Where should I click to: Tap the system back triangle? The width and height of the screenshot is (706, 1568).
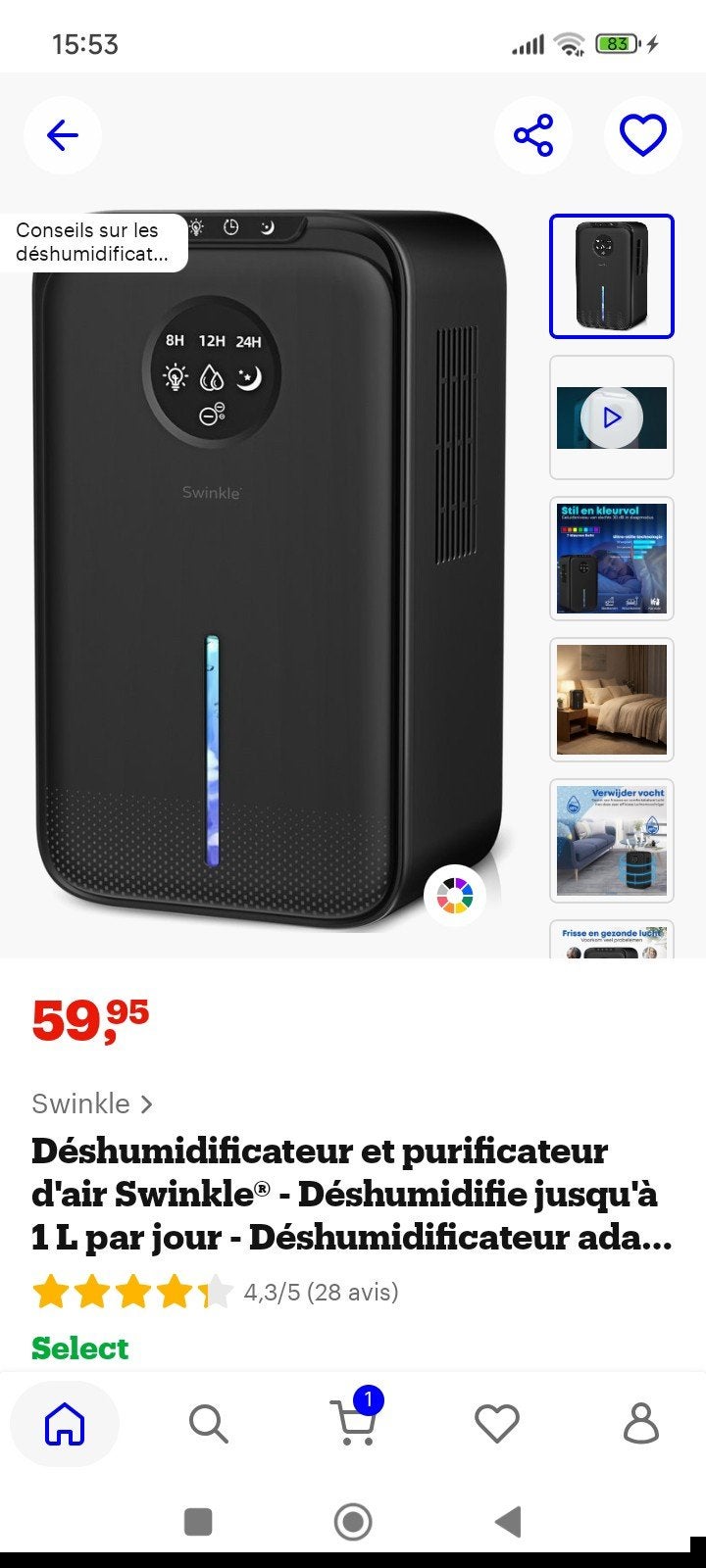click(x=508, y=1522)
